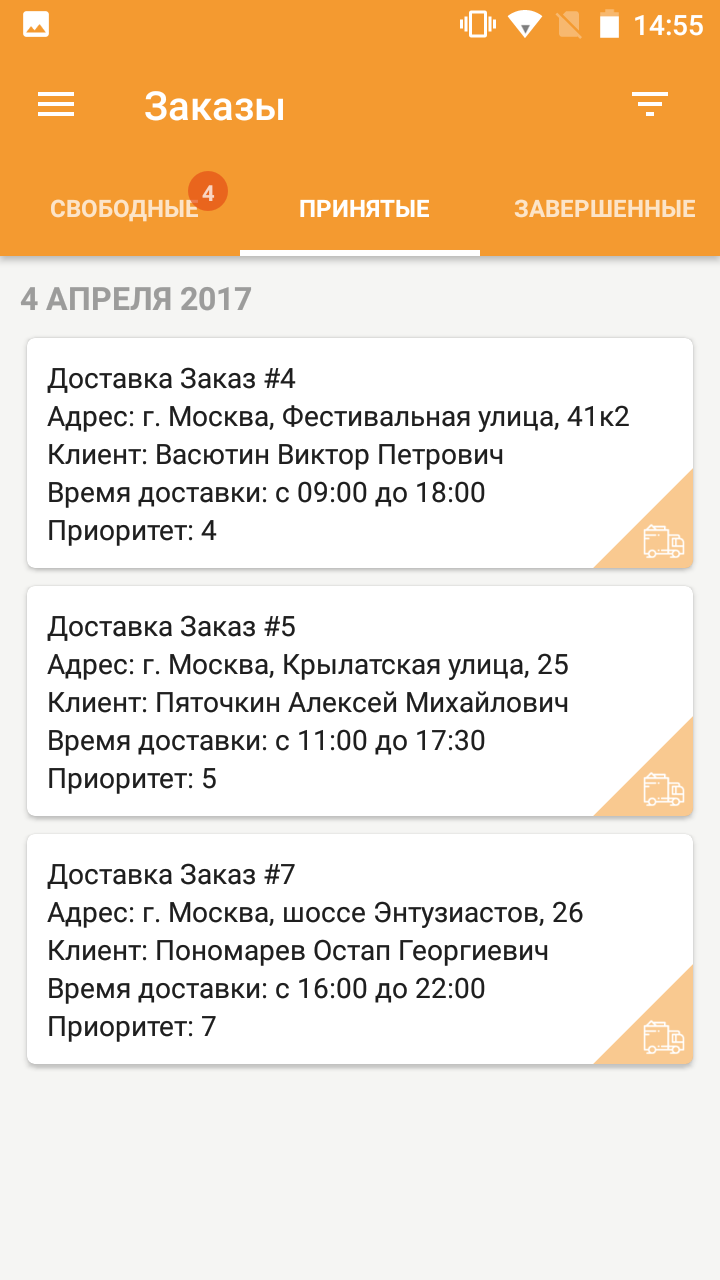The width and height of the screenshot is (720, 1280).
Task: Open the filter options icon
Action: click(650, 105)
